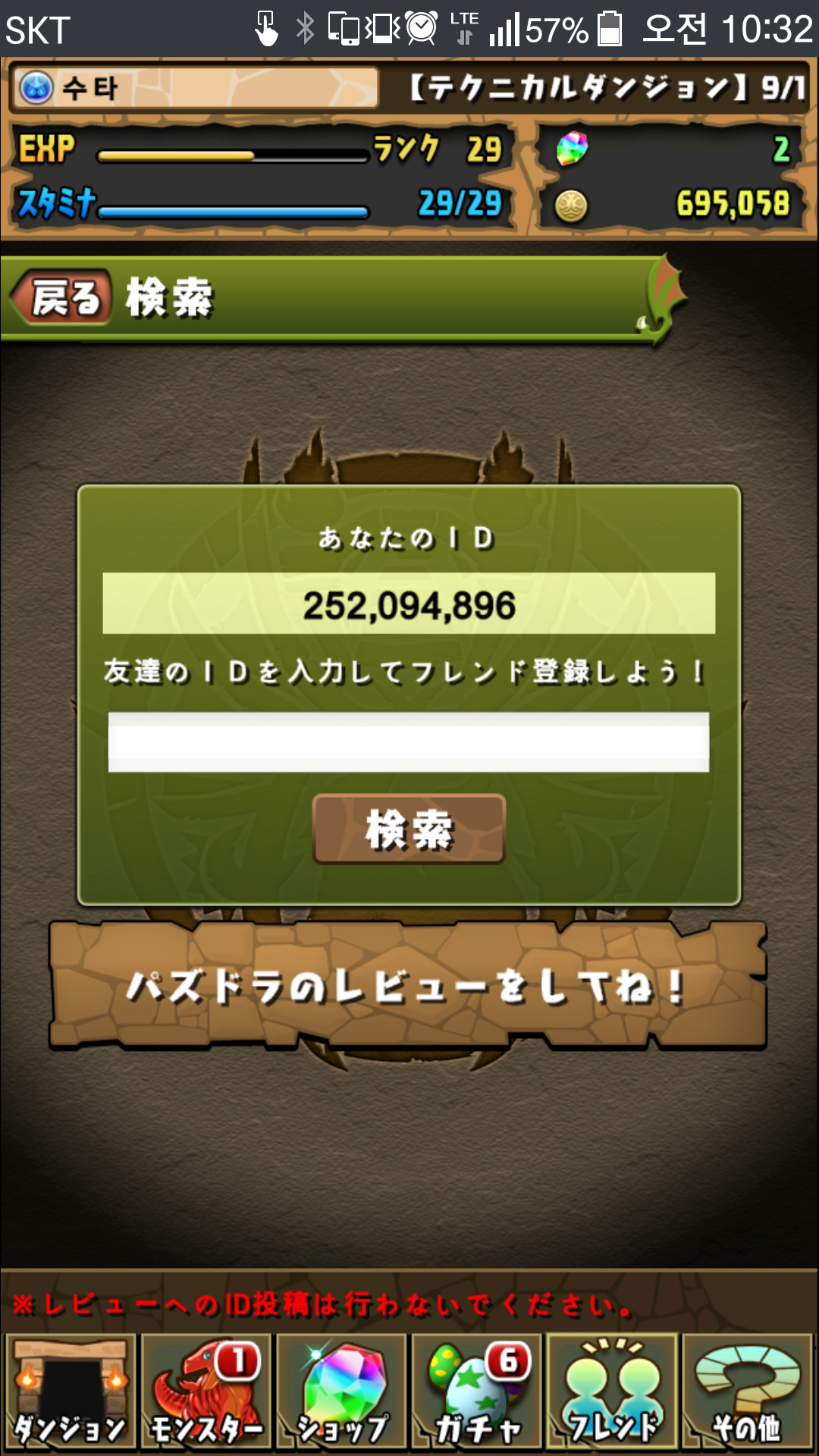
Task: Select the ガチャ tab
Action: click(476, 1392)
